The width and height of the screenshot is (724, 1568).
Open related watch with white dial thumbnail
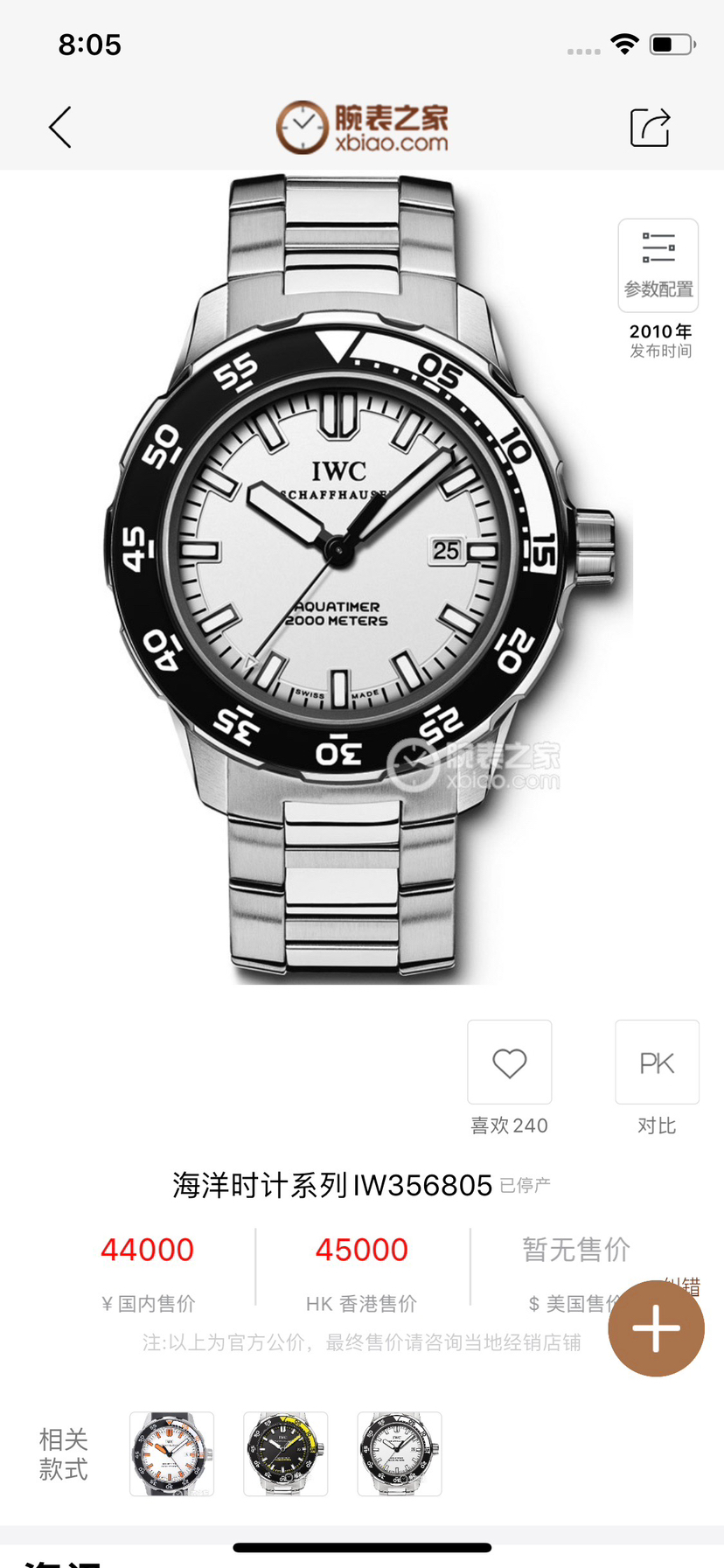pos(399,1453)
